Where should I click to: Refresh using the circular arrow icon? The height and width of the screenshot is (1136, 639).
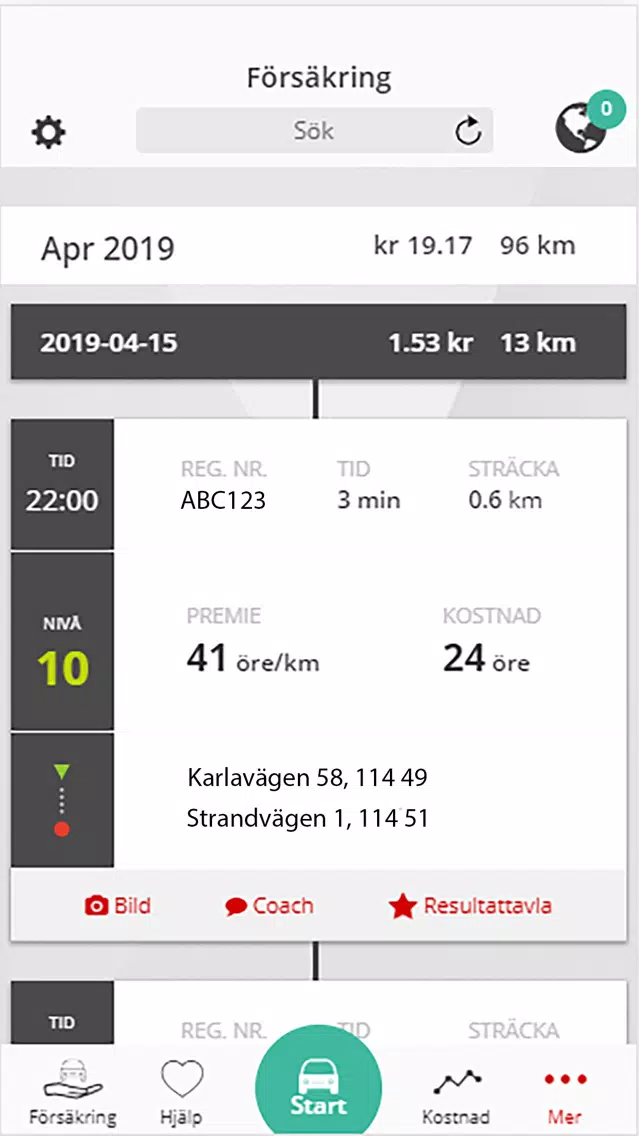[x=468, y=131]
